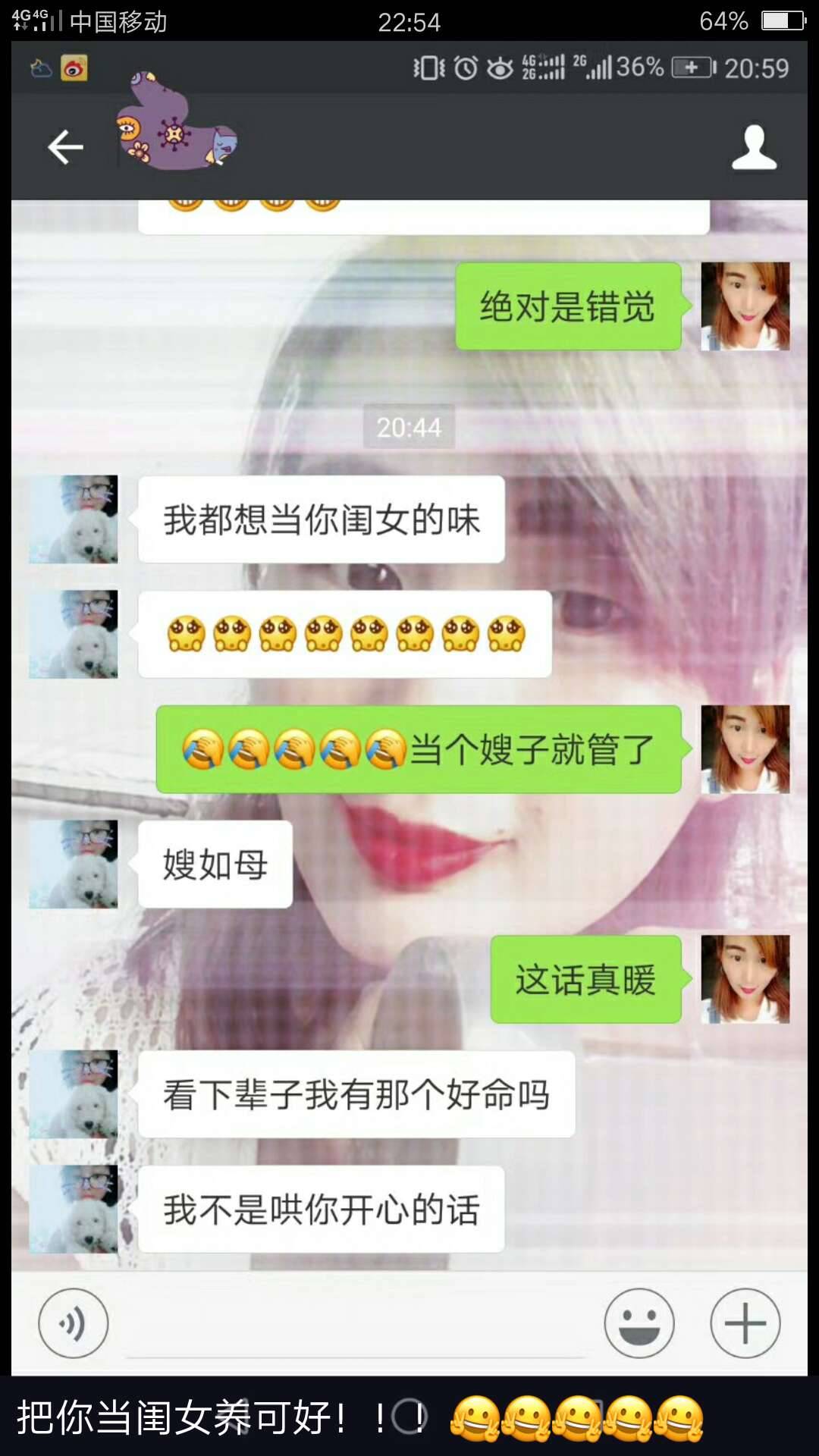Select the '绝对是错觉' green message

click(567, 307)
